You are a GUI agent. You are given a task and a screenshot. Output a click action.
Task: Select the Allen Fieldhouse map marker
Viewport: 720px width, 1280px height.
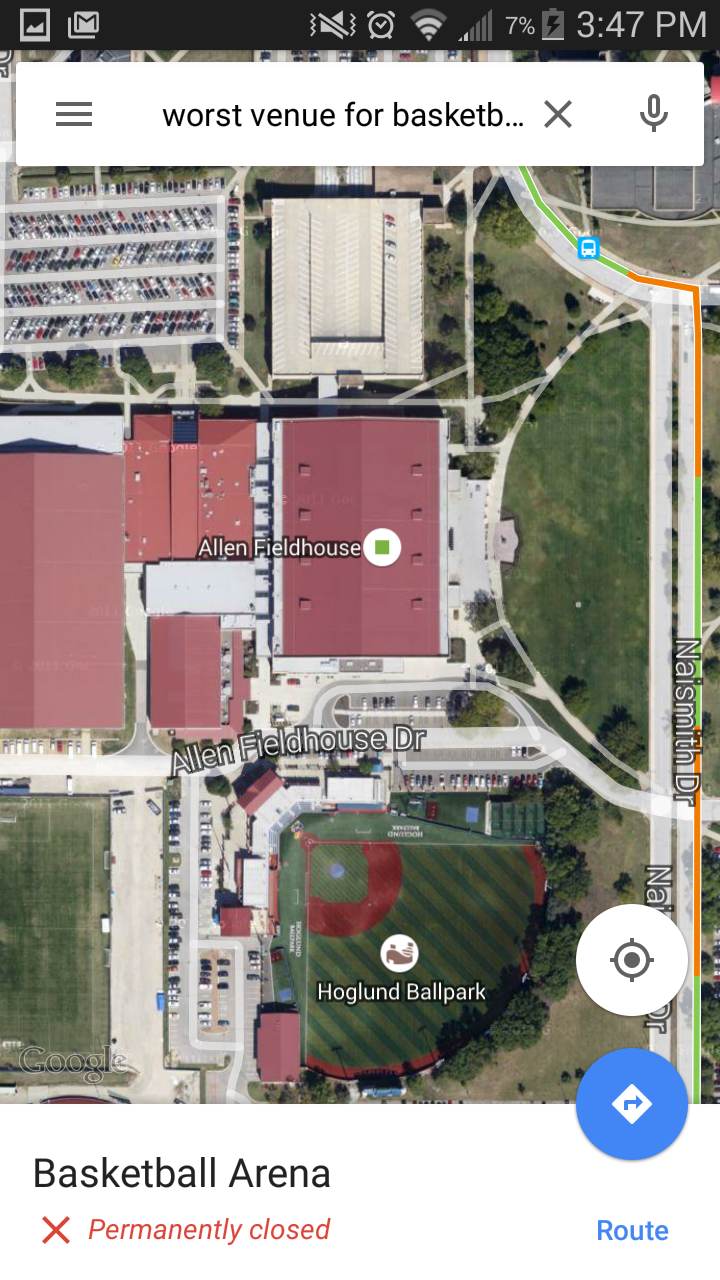pos(381,547)
